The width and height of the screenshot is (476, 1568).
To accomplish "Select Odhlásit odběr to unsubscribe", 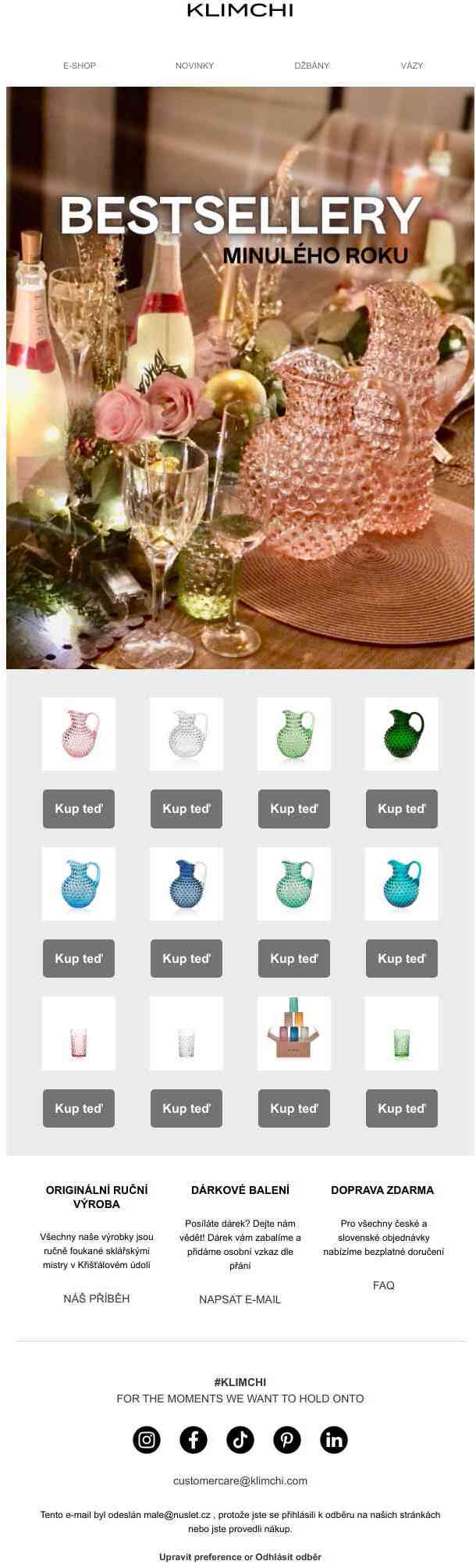I will coord(288,1556).
